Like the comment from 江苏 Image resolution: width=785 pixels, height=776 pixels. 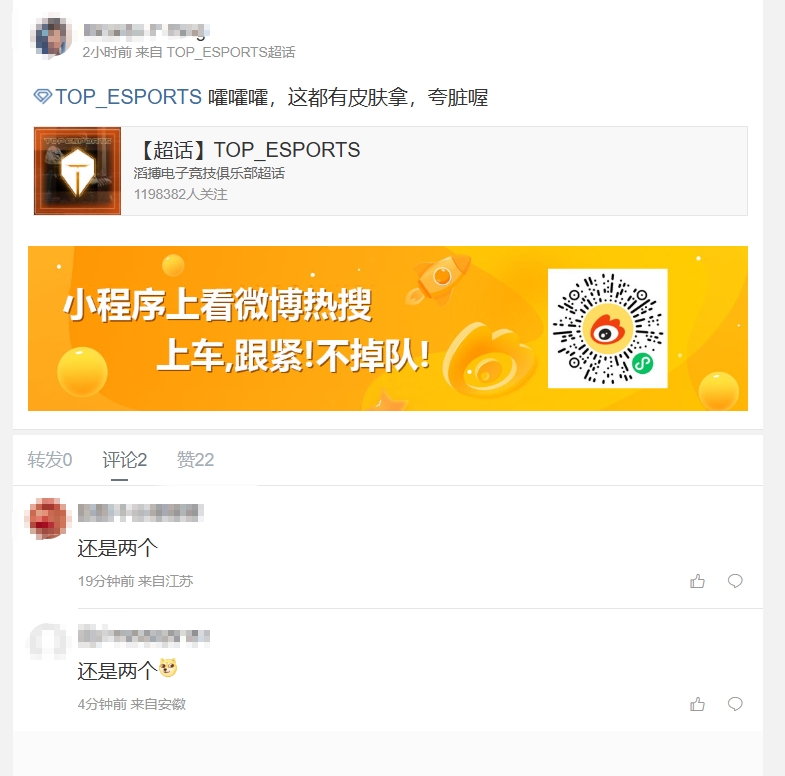697,581
